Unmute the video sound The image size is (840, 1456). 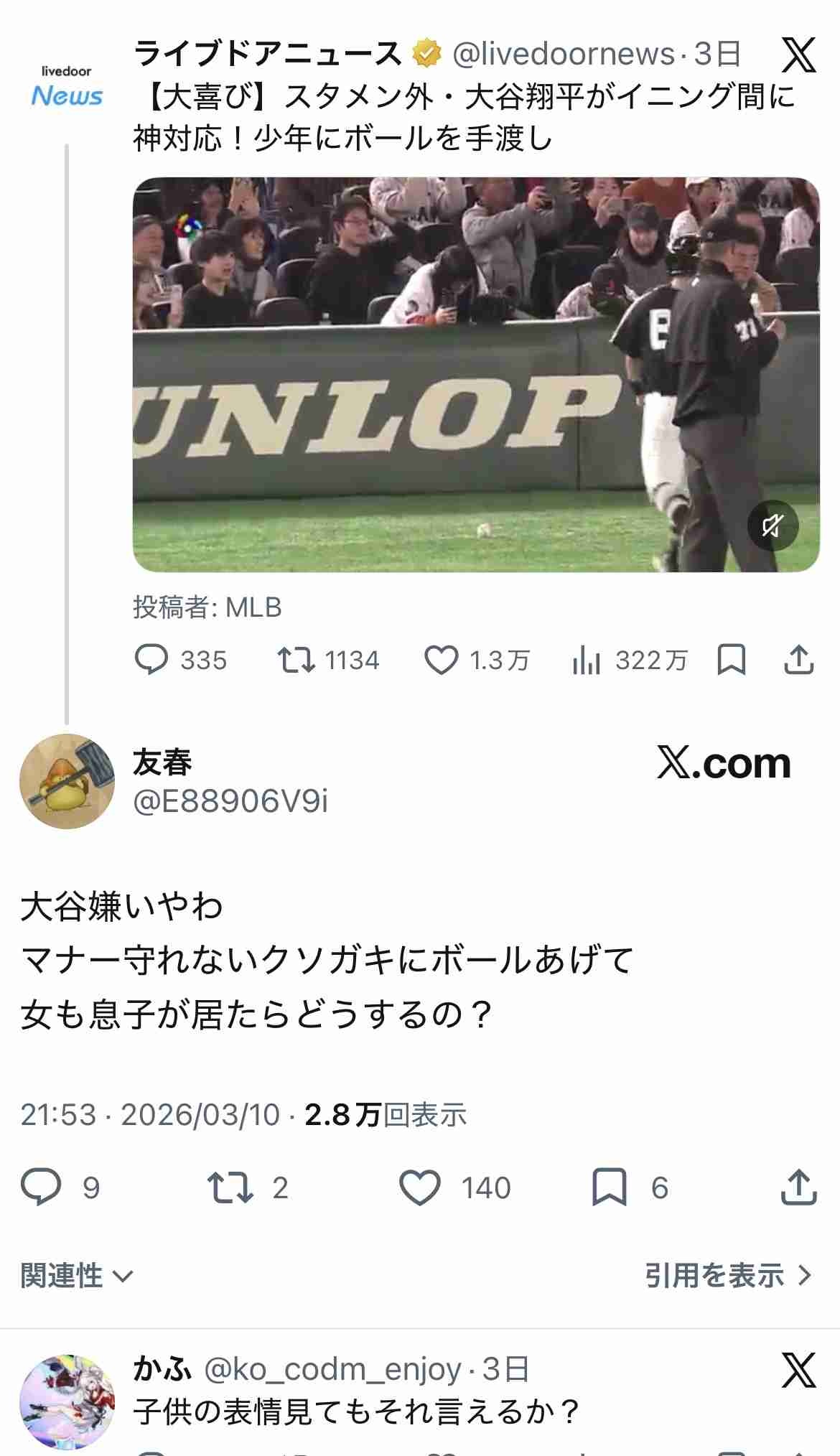click(773, 526)
